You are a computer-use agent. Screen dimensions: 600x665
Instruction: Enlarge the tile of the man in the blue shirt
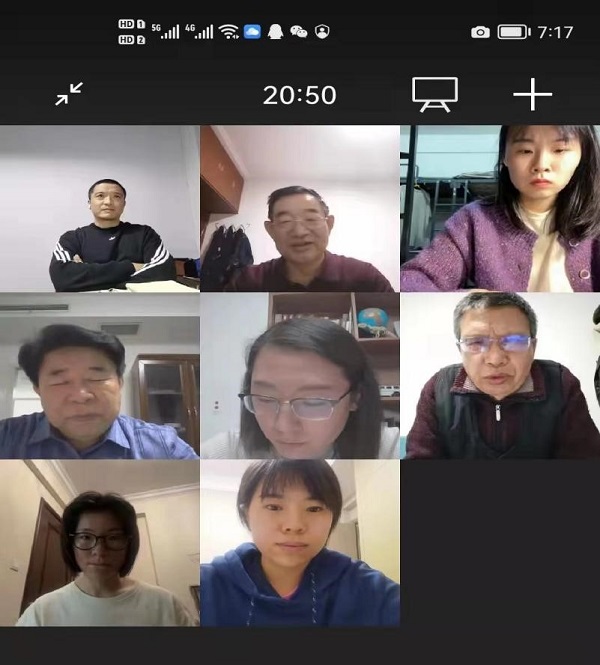pos(100,376)
